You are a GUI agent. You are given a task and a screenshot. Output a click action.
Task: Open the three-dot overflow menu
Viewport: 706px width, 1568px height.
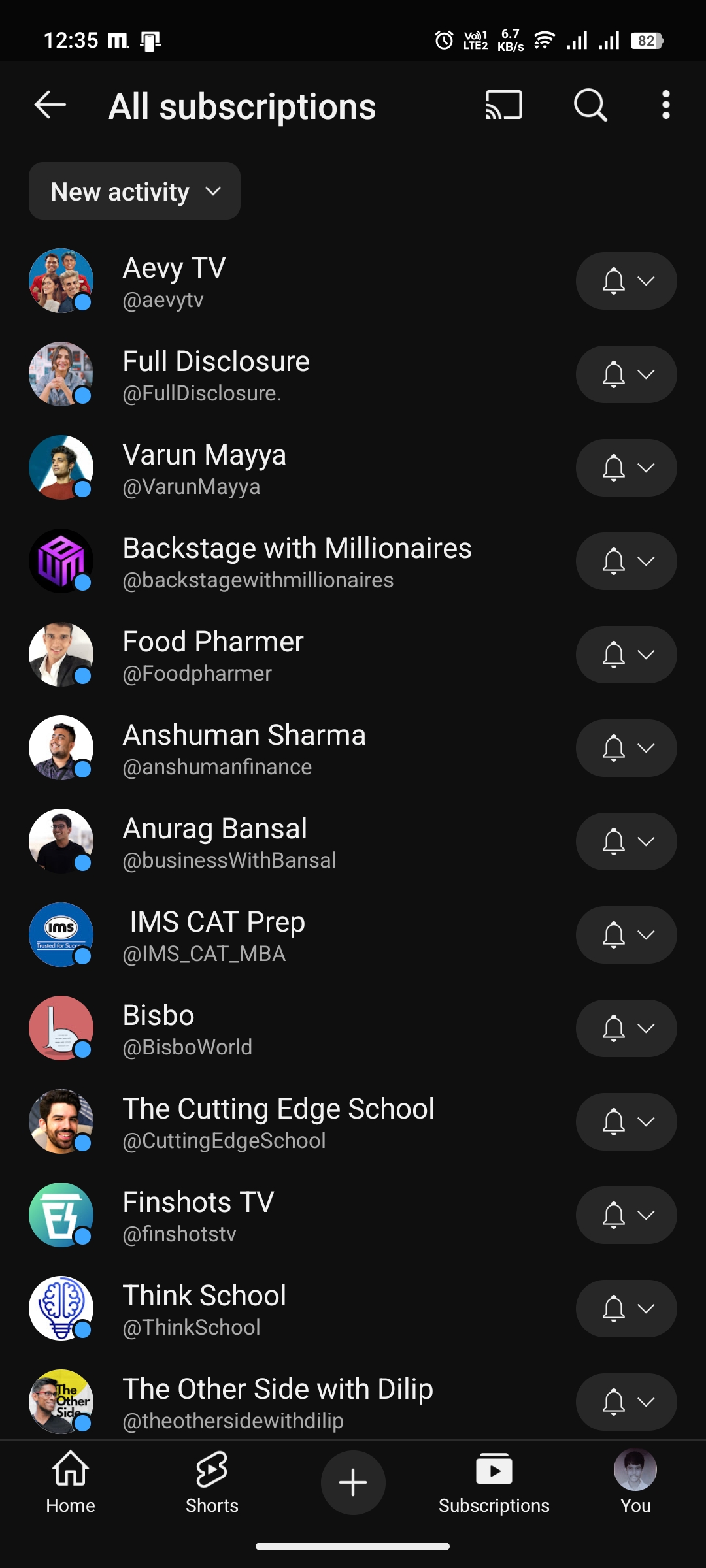coord(665,105)
